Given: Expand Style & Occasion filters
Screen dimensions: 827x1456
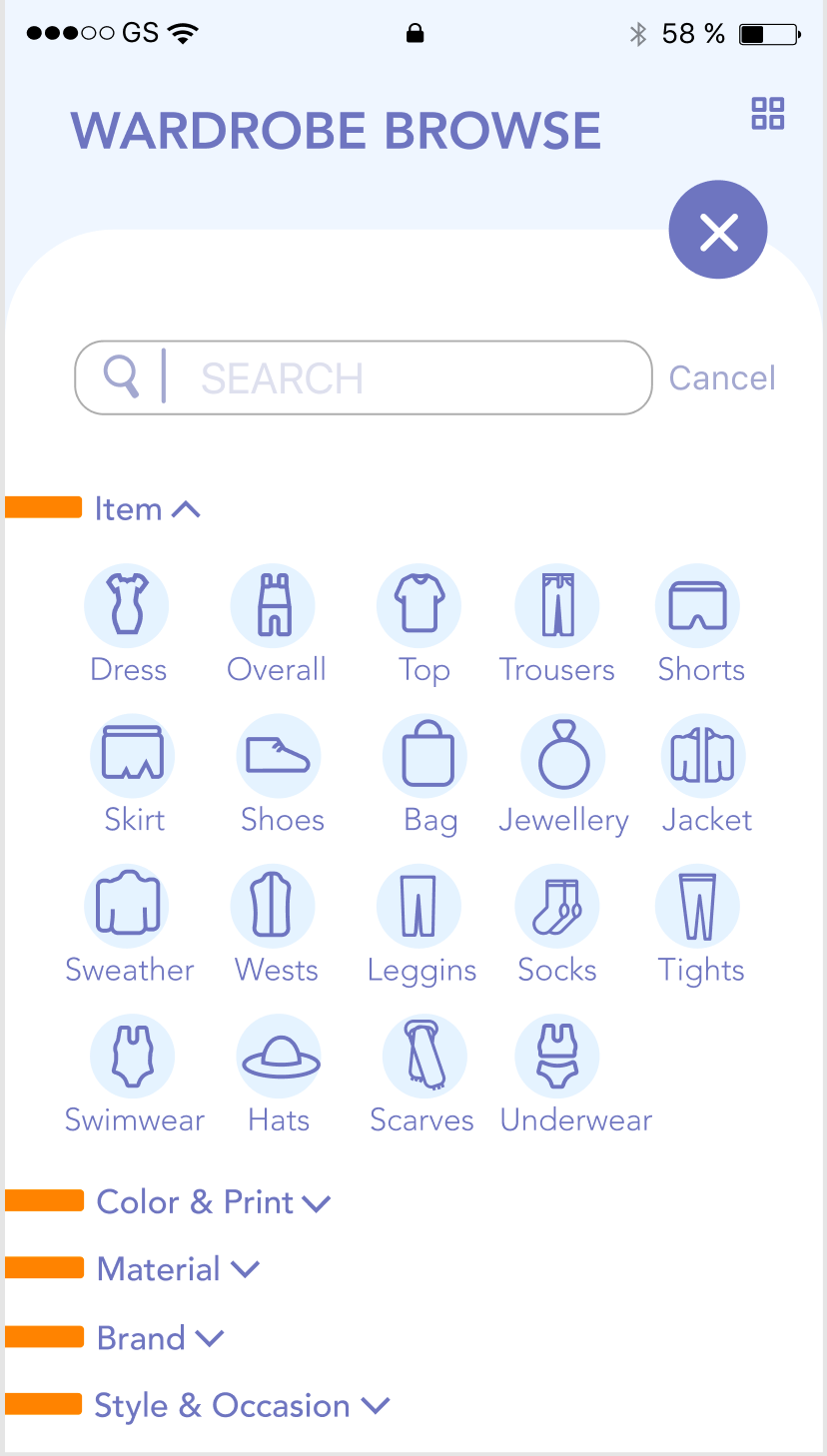Looking at the screenshot, I should point(241,1406).
